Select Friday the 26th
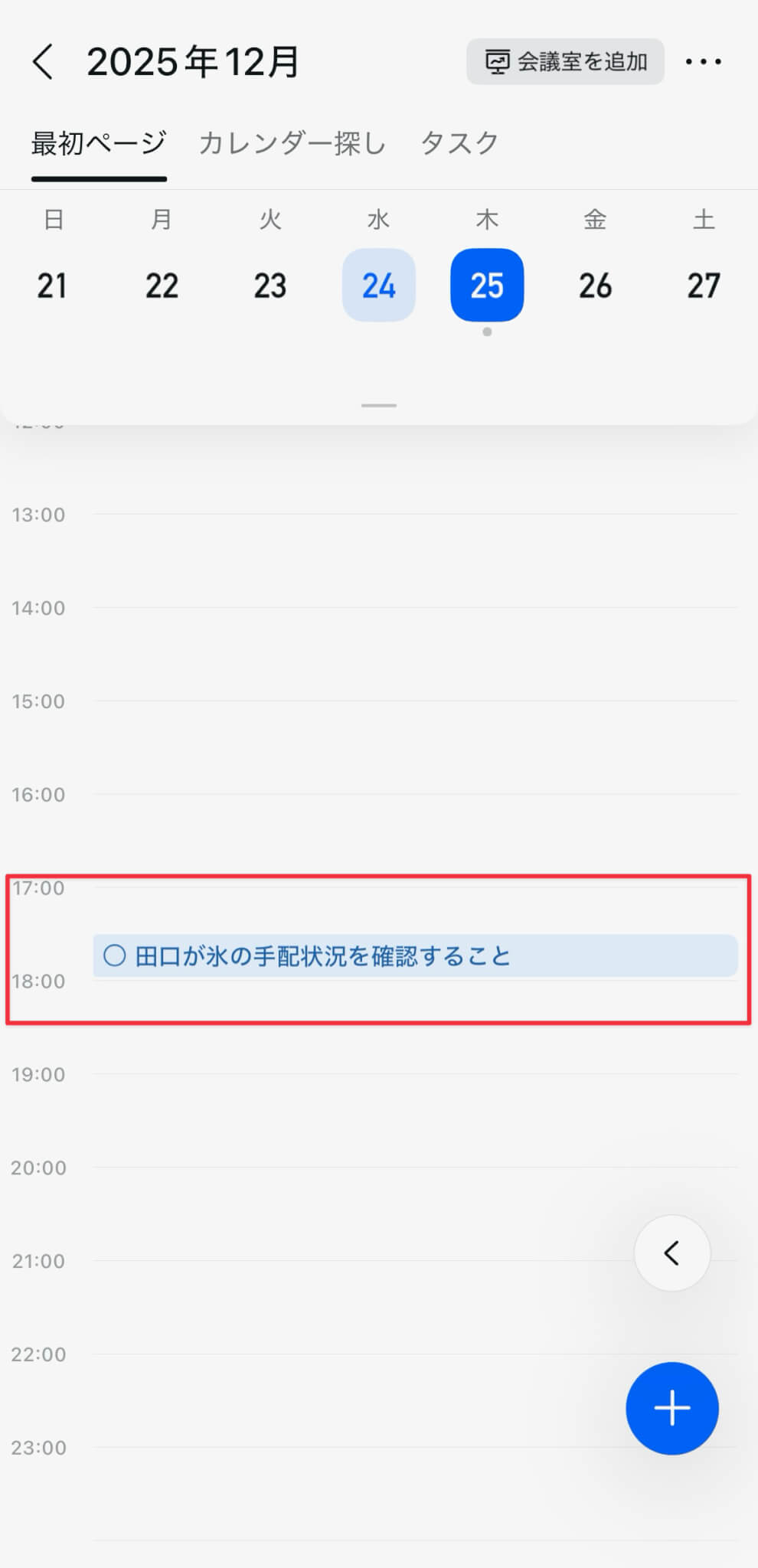The width and height of the screenshot is (758, 1568). [x=595, y=286]
